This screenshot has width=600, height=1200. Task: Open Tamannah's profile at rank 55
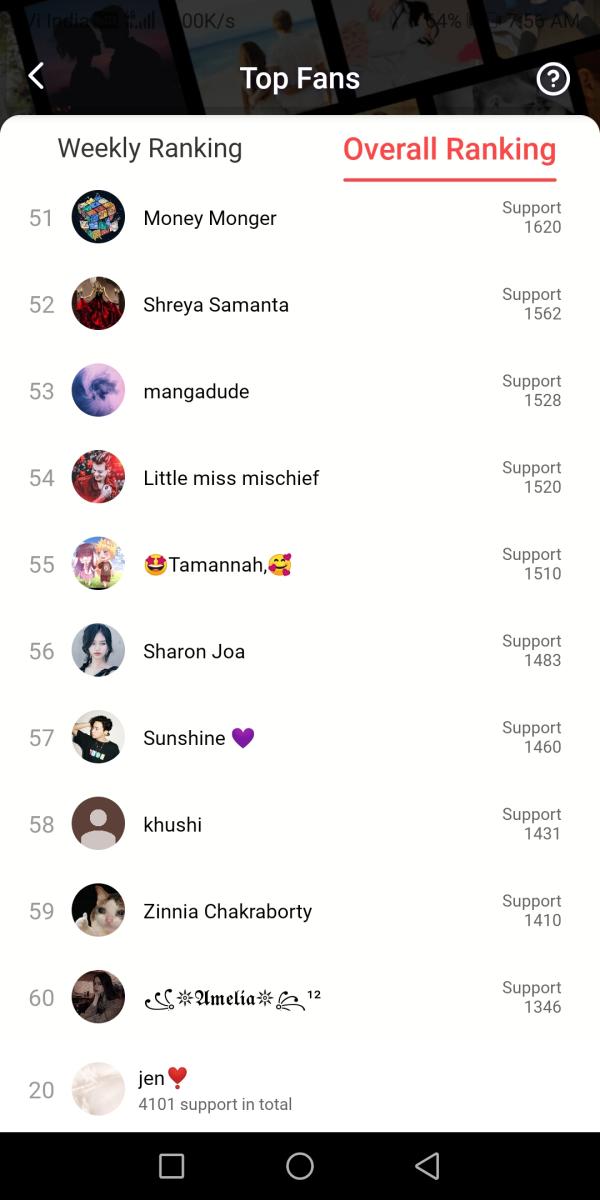pos(218,565)
